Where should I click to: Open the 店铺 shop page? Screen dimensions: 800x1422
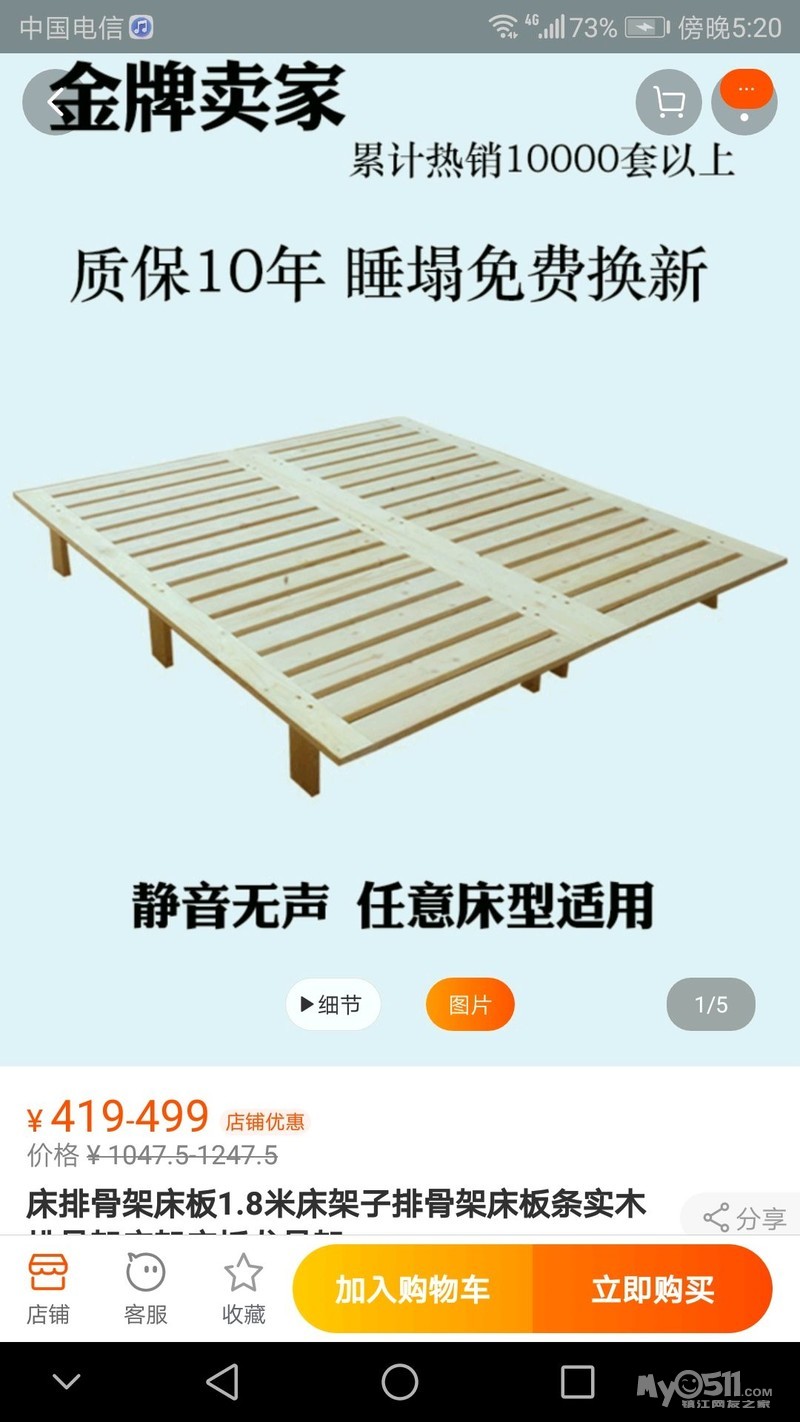click(48, 1290)
